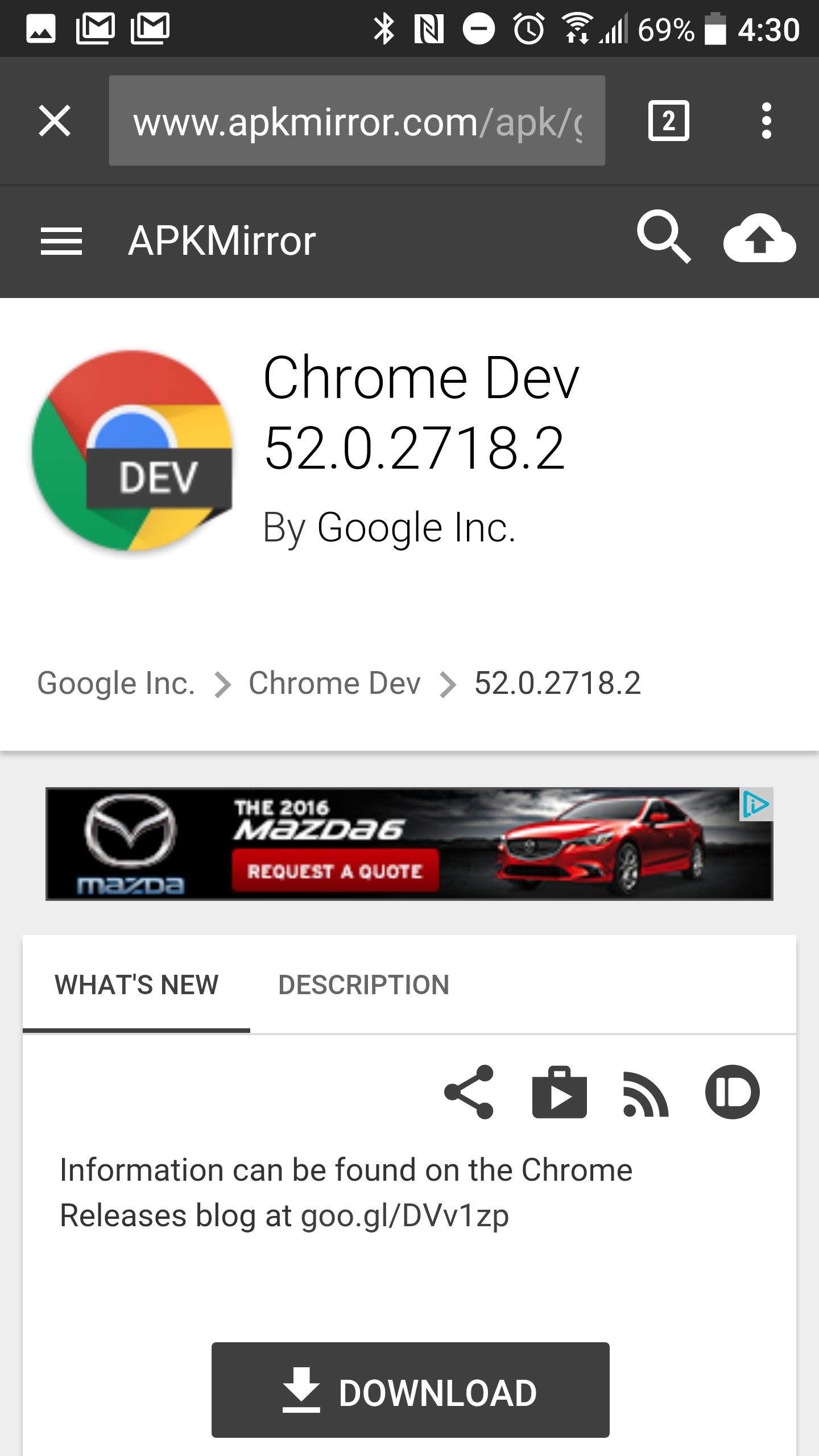Select the What's New tab
The width and height of the screenshot is (819, 1456).
tap(136, 985)
